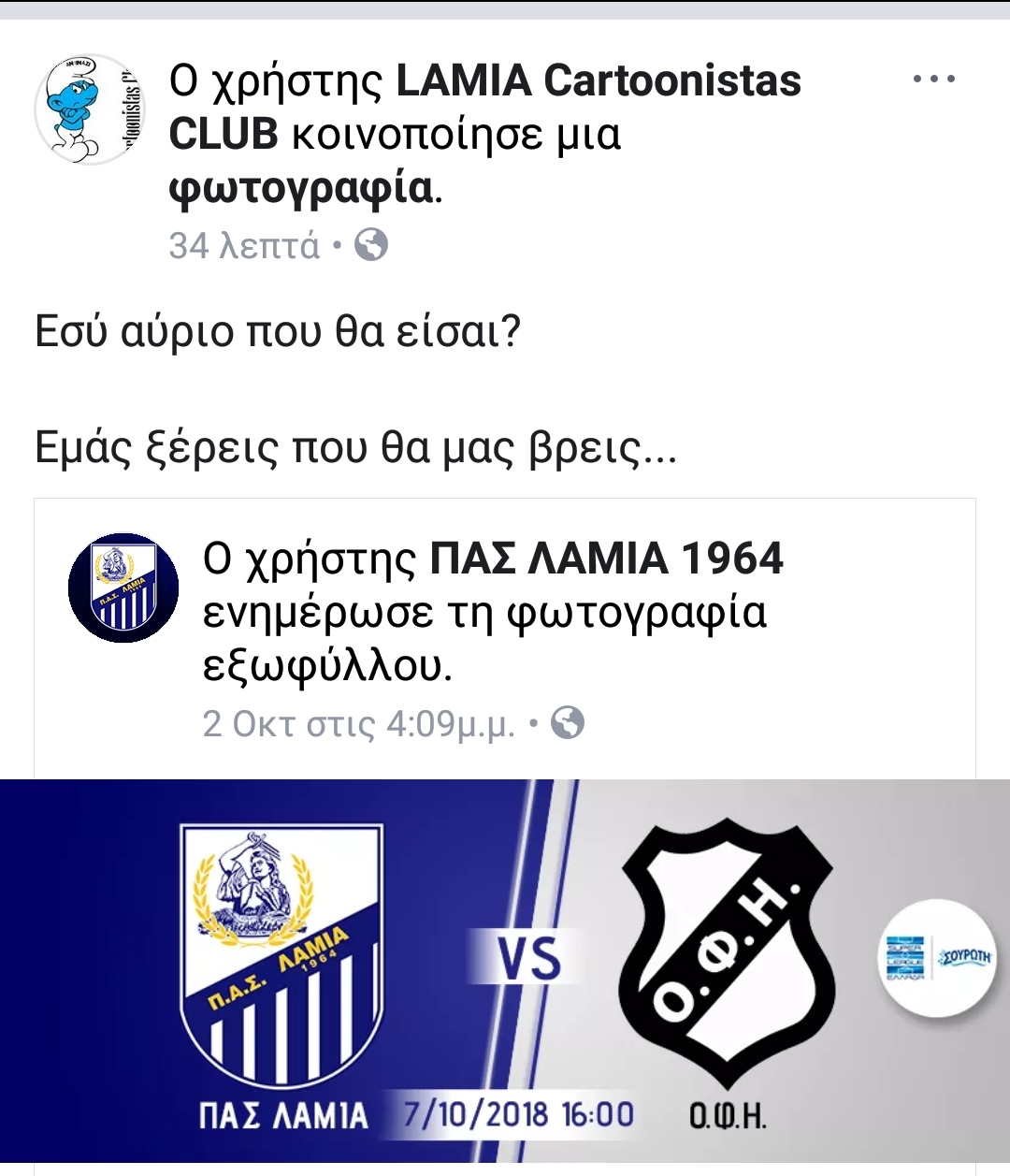The height and width of the screenshot is (1176, 1010).
Task: Tap the LAMIA Cartoonistas CLUB name link
Action: click(599, 81)
